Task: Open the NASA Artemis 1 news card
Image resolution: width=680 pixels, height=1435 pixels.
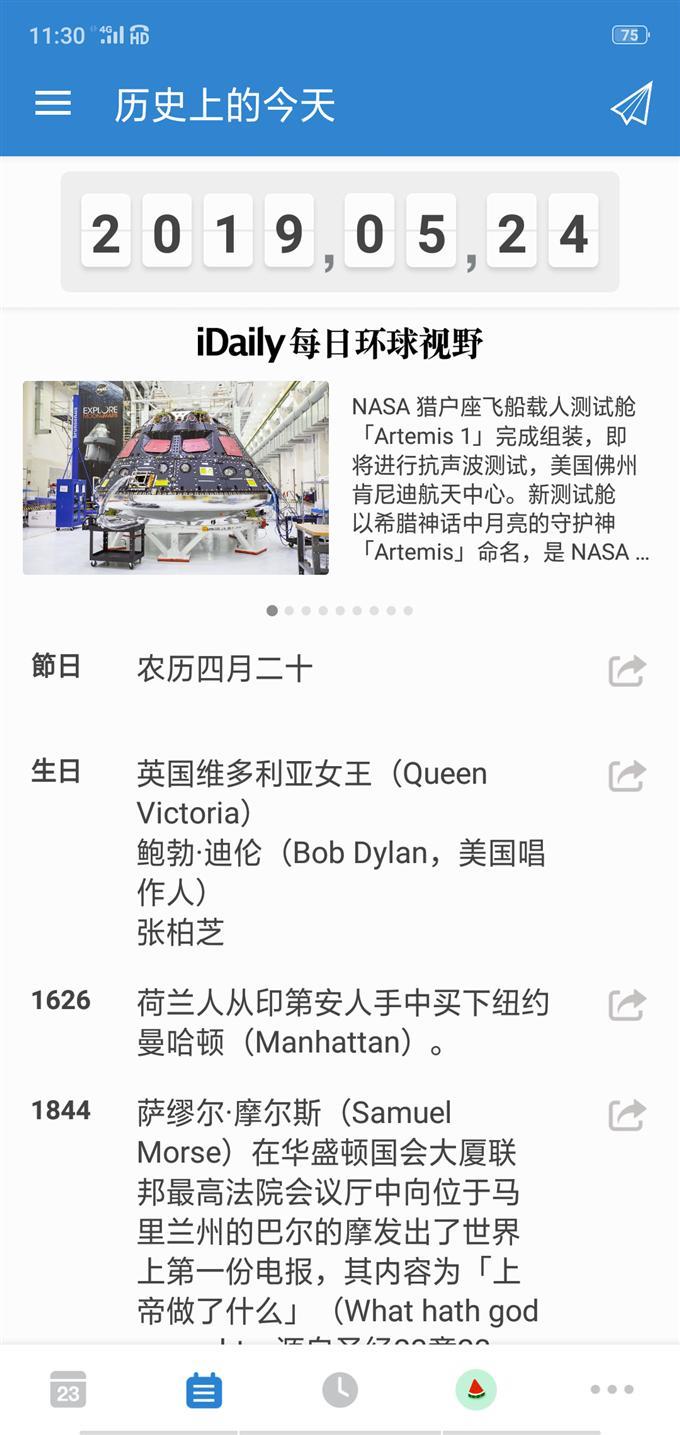Action: pos(338,478)
